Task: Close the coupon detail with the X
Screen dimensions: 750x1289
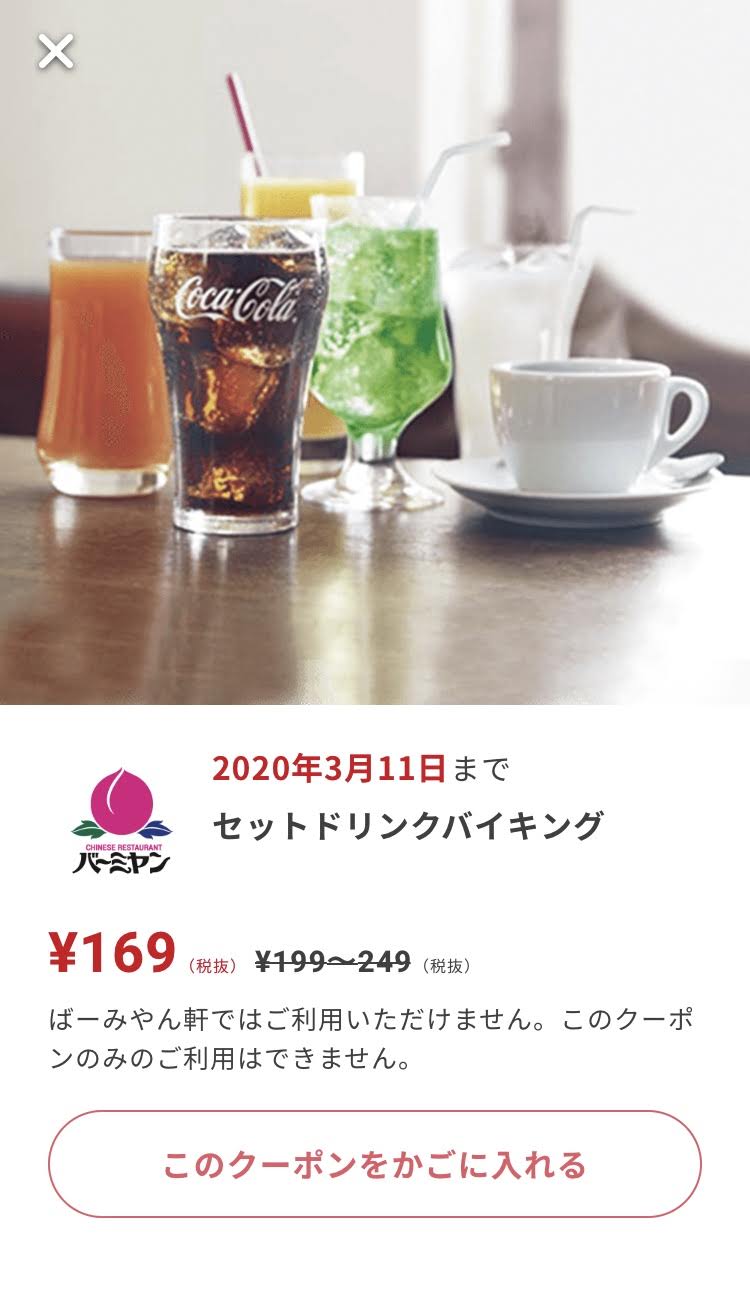Action: pyautogui.click(x=56, y=52)
